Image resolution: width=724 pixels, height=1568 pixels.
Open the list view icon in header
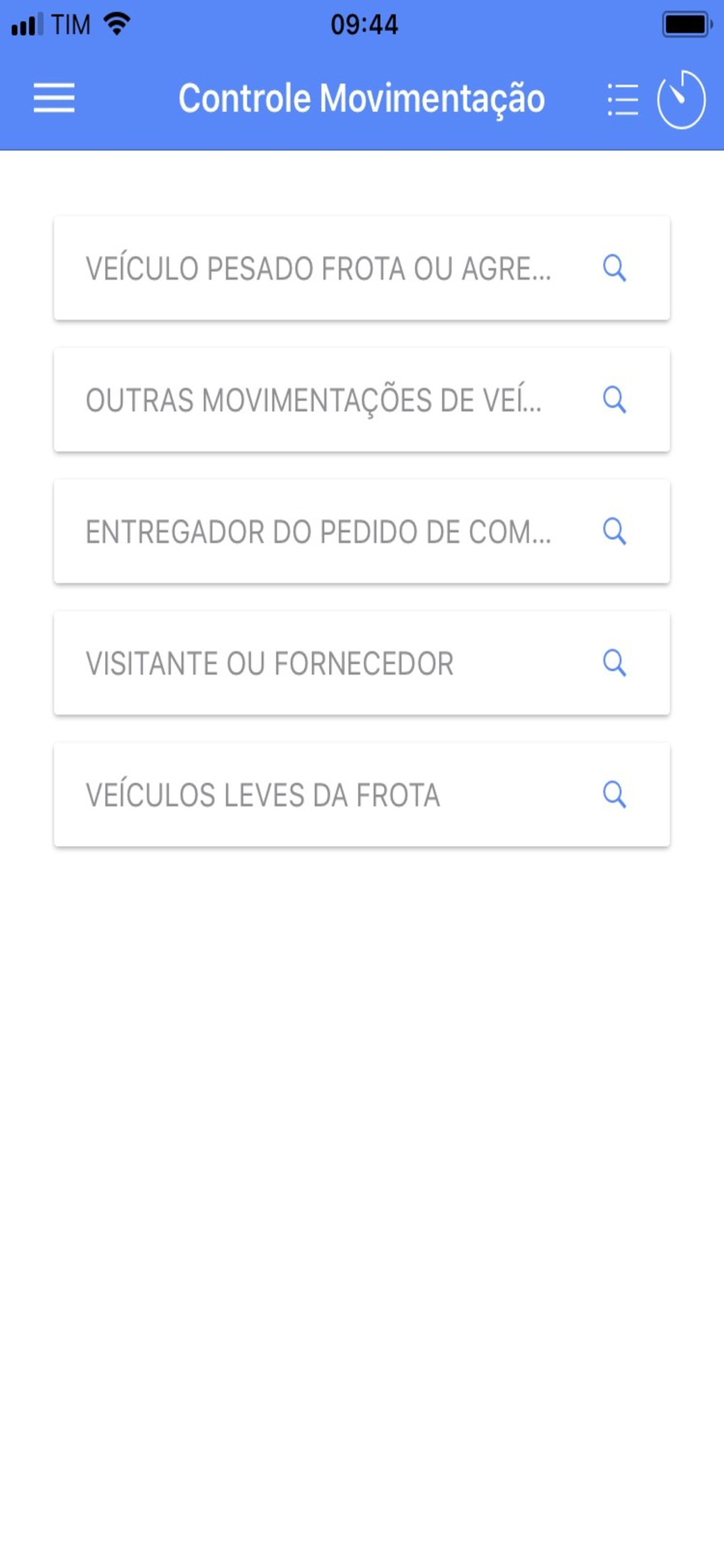coord(624,100)
